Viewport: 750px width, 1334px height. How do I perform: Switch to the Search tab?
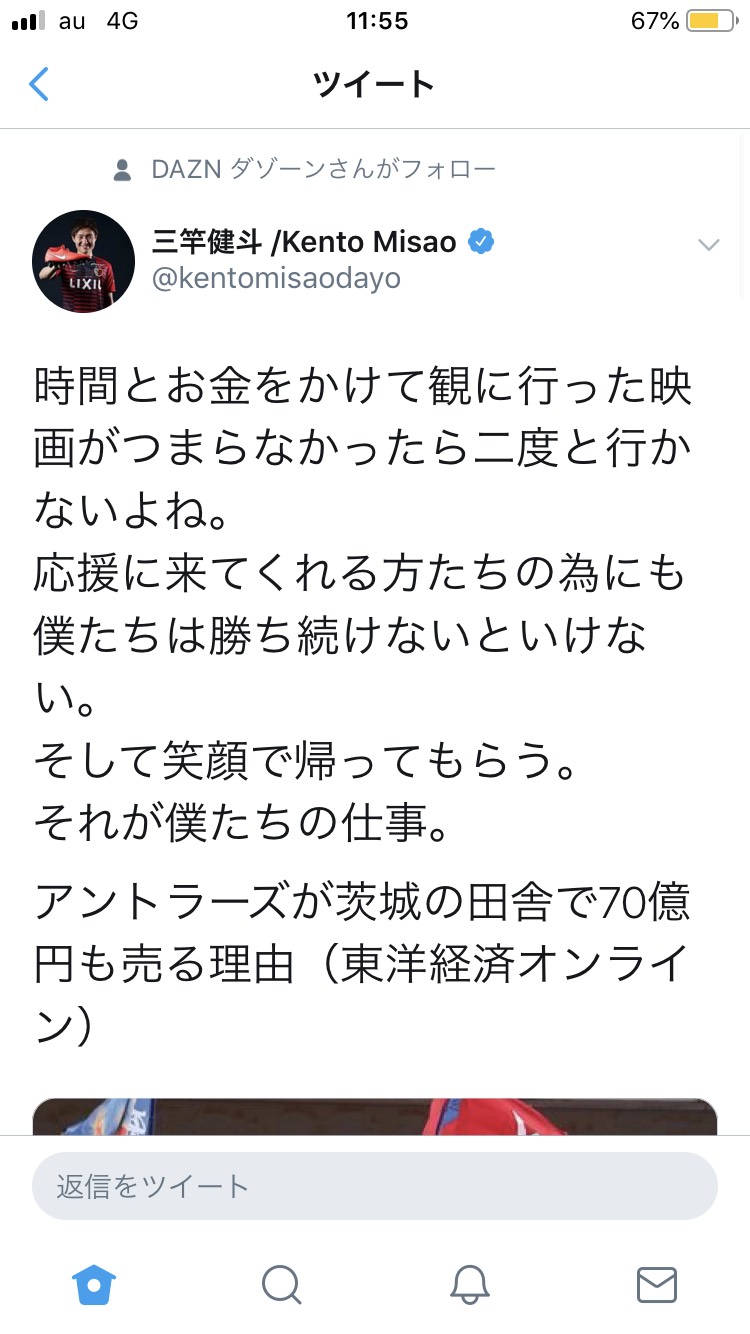point(282,1284)
